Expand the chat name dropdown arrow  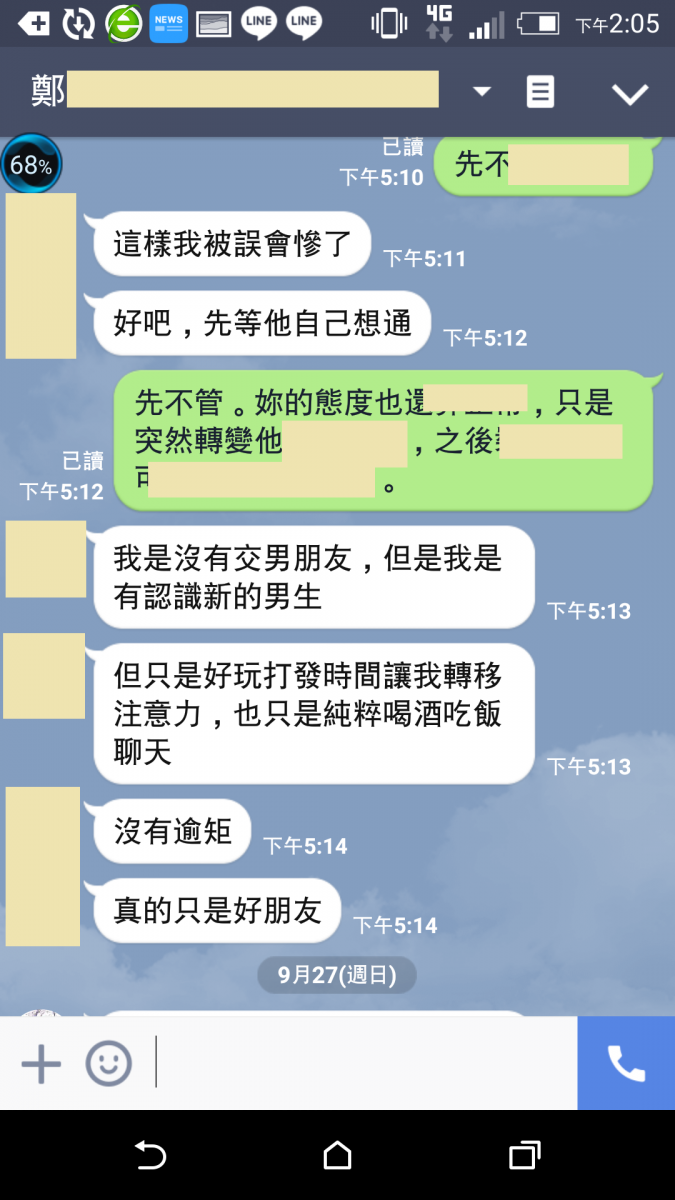tap(482, 92)
